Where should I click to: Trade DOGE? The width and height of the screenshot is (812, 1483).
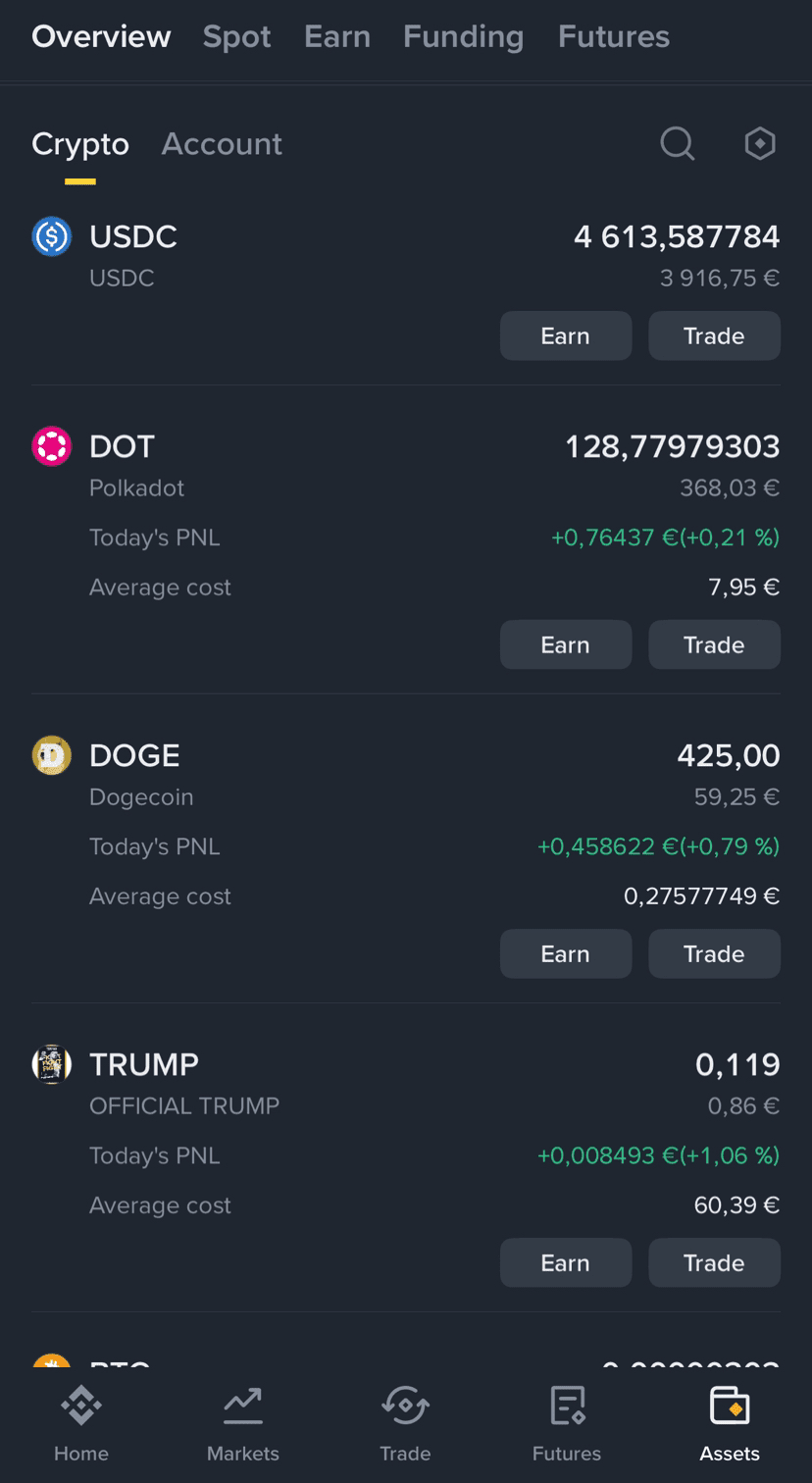click(x=714, y=954)
